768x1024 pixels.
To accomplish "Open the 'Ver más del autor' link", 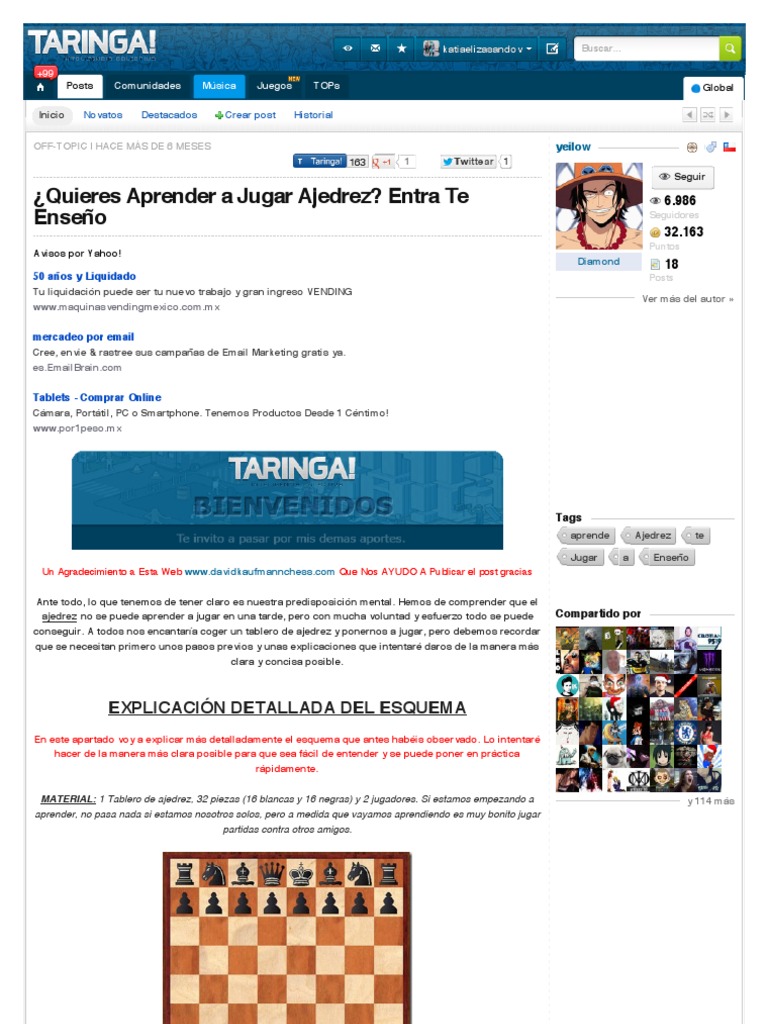I will pyautogui.click(x=688, y=298).
